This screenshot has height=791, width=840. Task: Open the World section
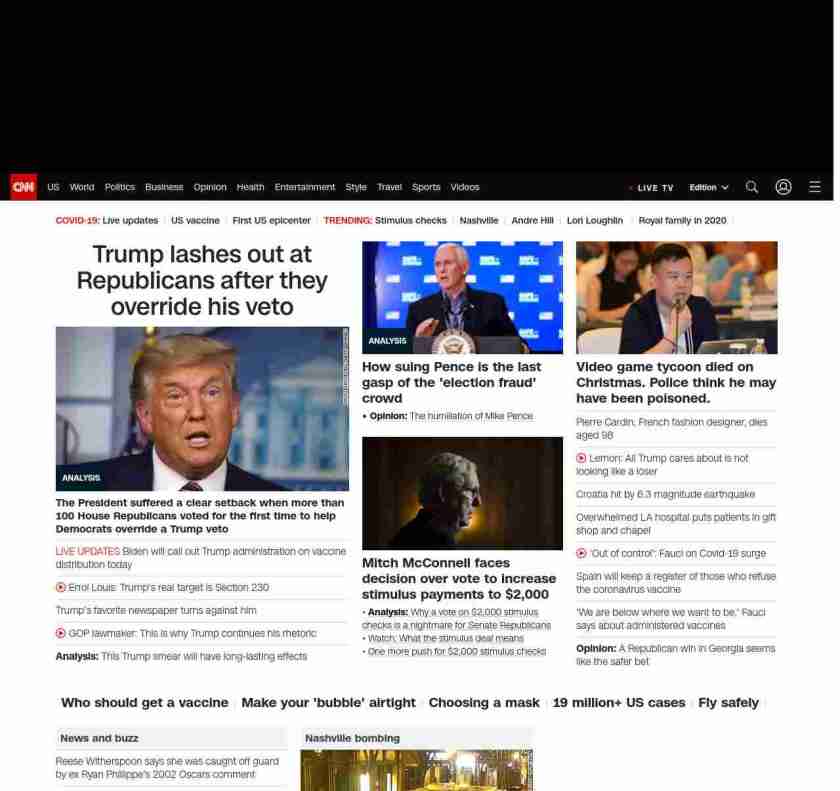click(82, 187)
